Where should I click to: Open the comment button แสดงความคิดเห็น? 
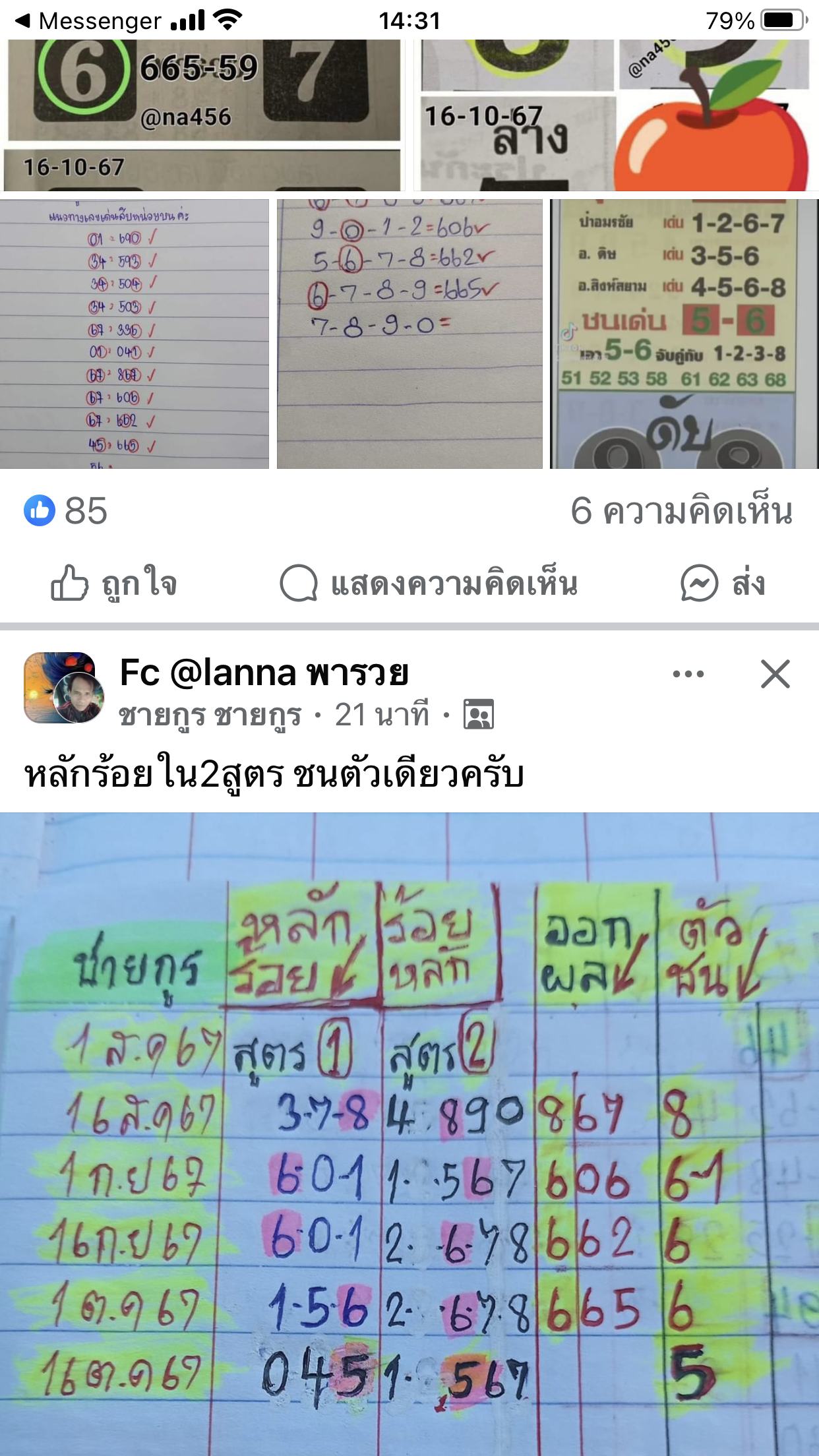coord(429,584)
